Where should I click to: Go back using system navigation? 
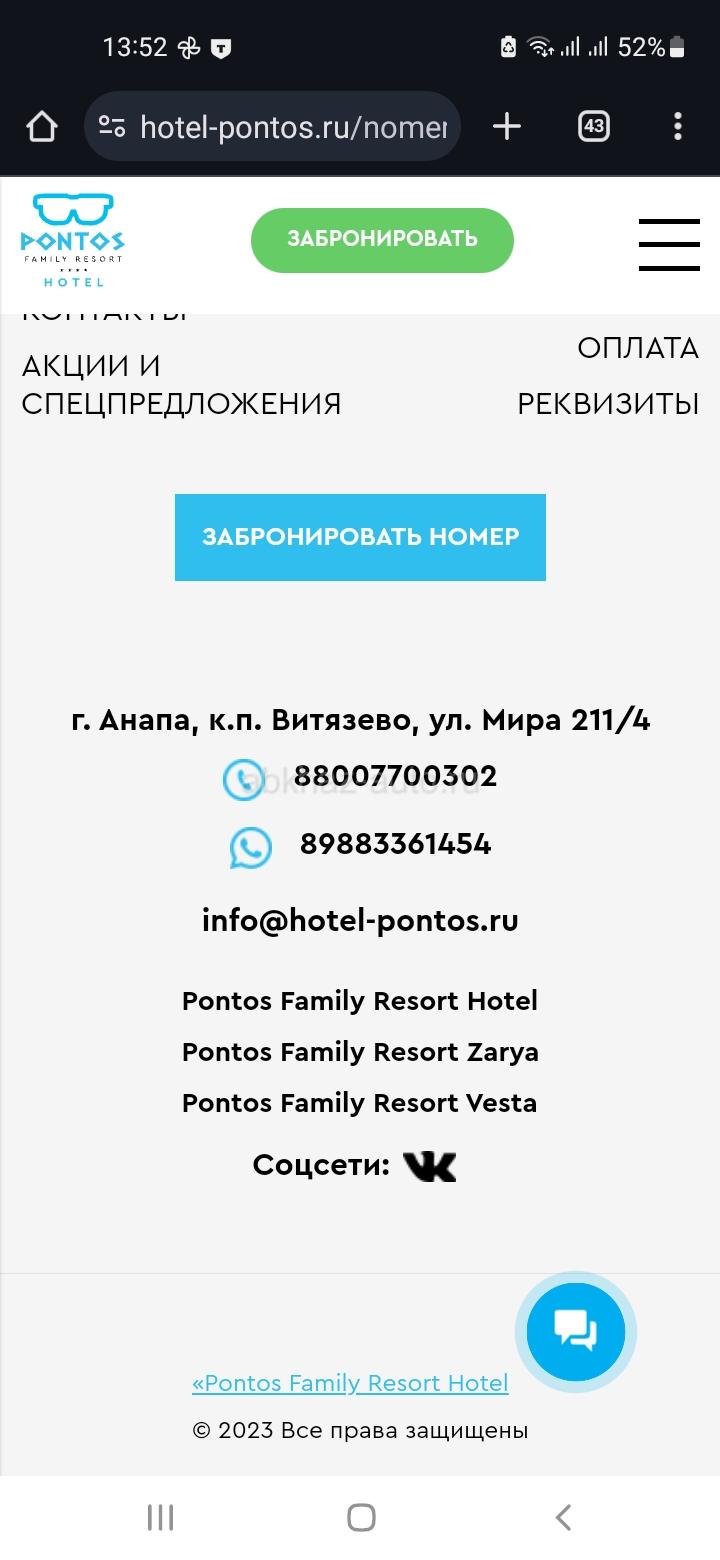tap(563, 1517)
